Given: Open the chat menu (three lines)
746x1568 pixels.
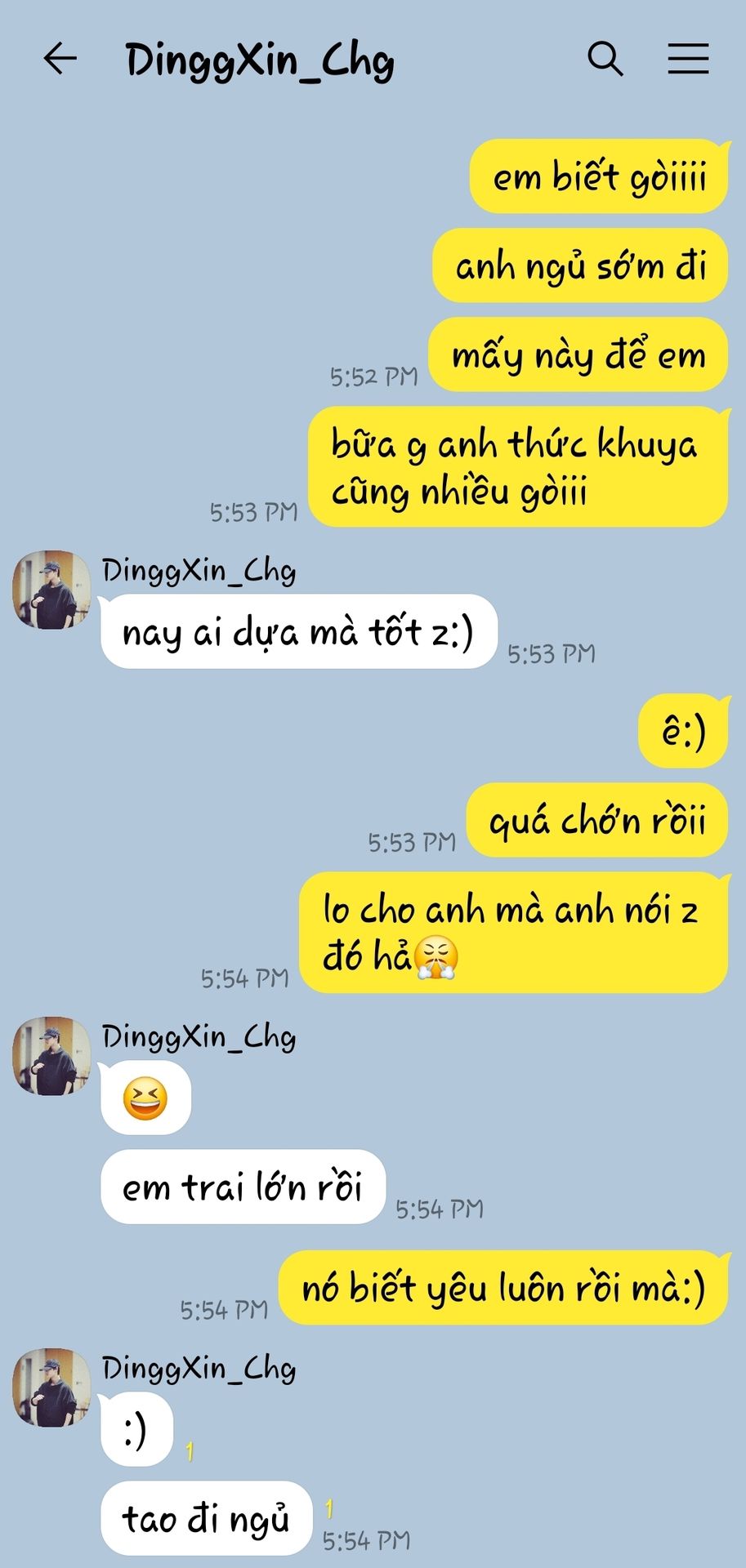Looking at the screenshot, I should (688, 59).
